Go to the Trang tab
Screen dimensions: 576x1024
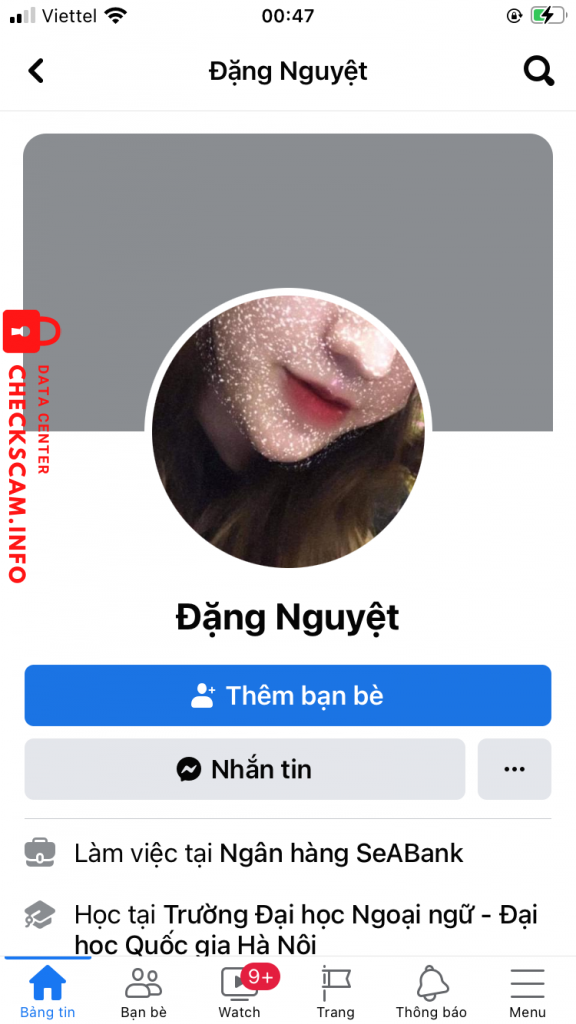coord(336,992)
